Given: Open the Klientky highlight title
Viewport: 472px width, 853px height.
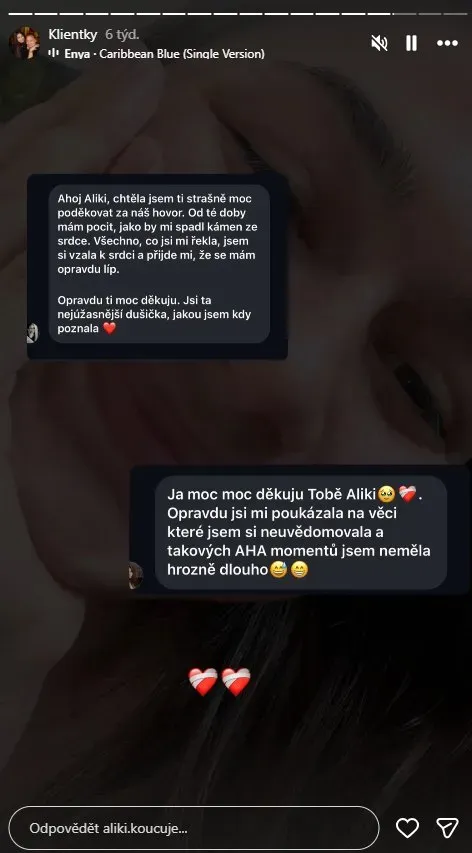Looking at the screenshot, I should coord(72,35).
